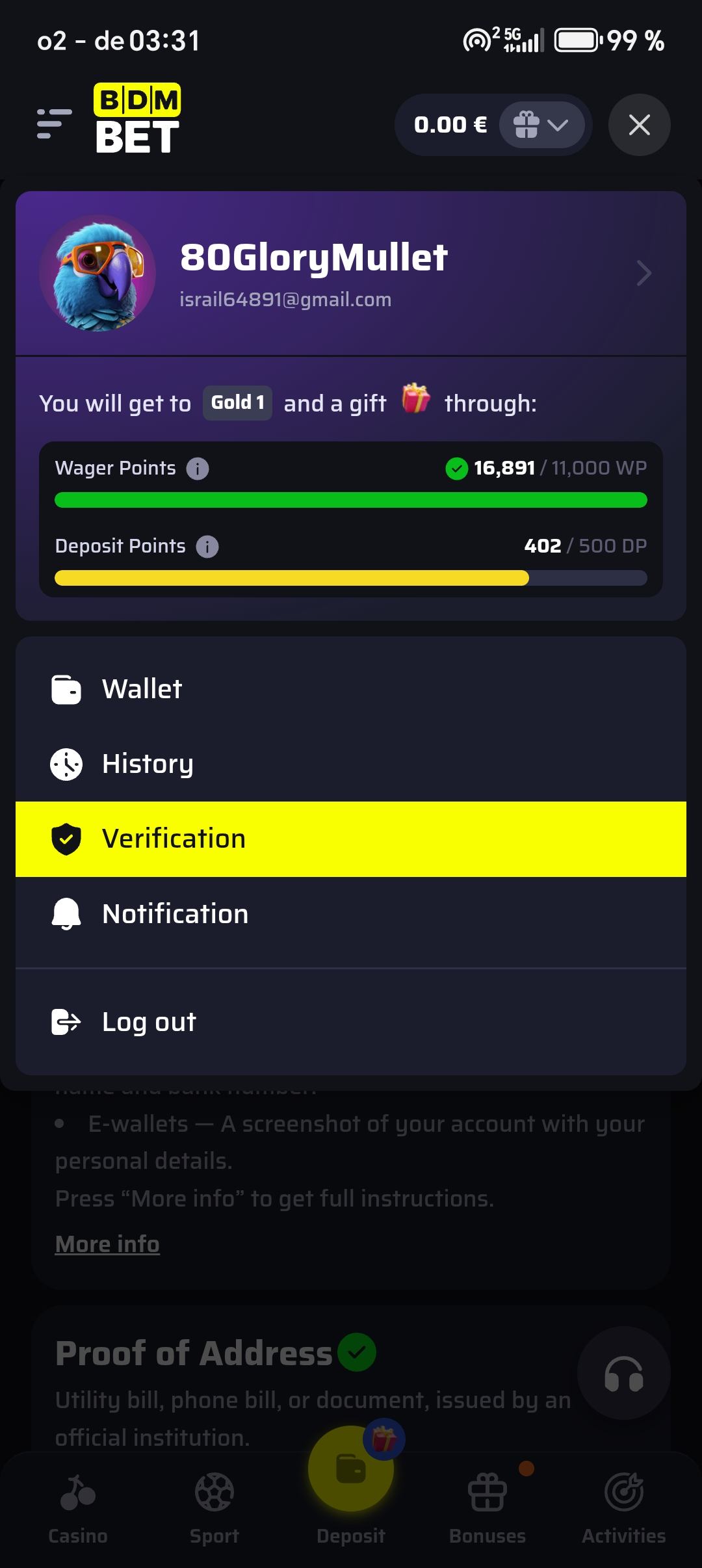Viewport: 702px width, 1568px height.
Task: Open the hamburger navigation menu
Action: pos(54,124)
